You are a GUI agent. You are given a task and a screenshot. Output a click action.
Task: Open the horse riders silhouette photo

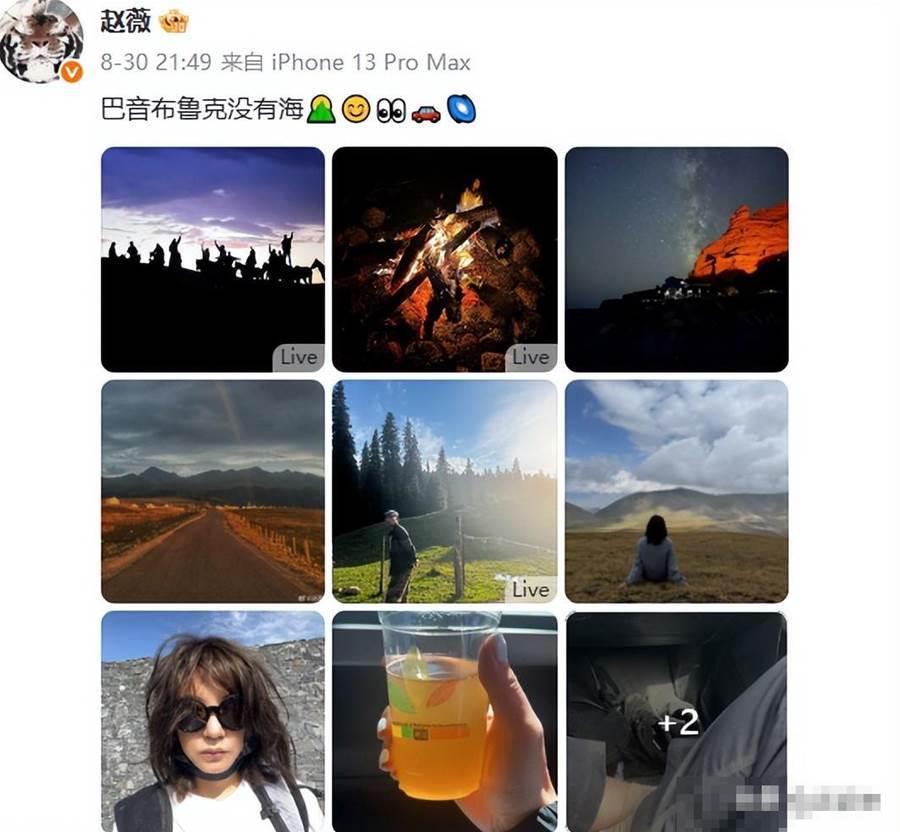pos(213,259)
